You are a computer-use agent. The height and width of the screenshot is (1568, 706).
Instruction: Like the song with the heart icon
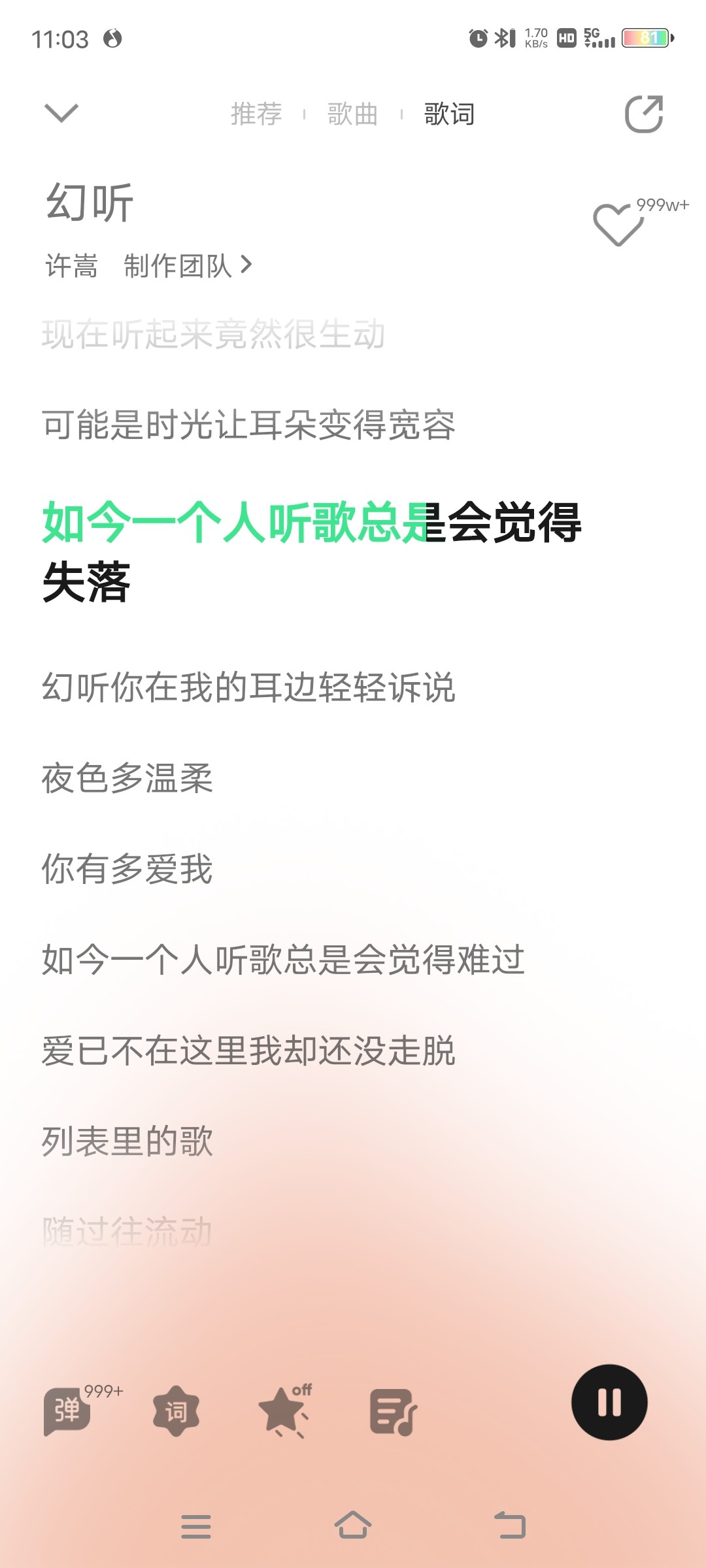click(618, 225)
